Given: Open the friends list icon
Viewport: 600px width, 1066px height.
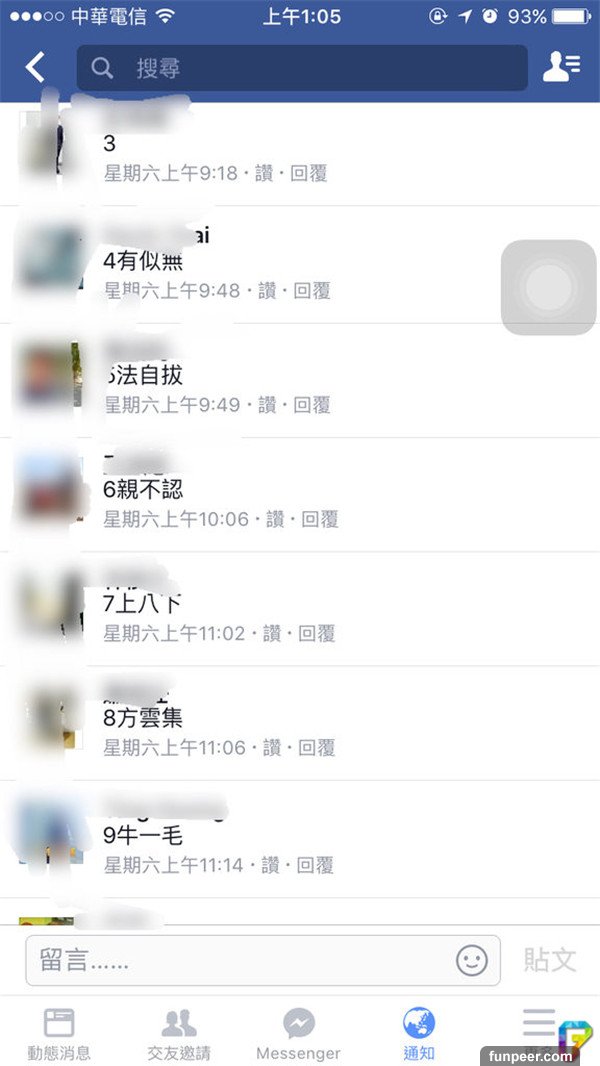Looking at the screenshot, I should click(x=561, y=67).
